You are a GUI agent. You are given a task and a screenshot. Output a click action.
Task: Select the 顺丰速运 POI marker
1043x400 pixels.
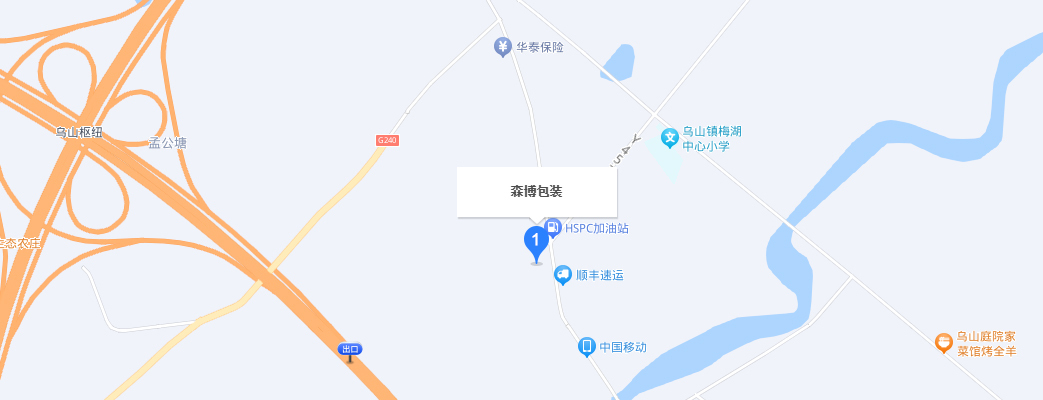point(564,275)
